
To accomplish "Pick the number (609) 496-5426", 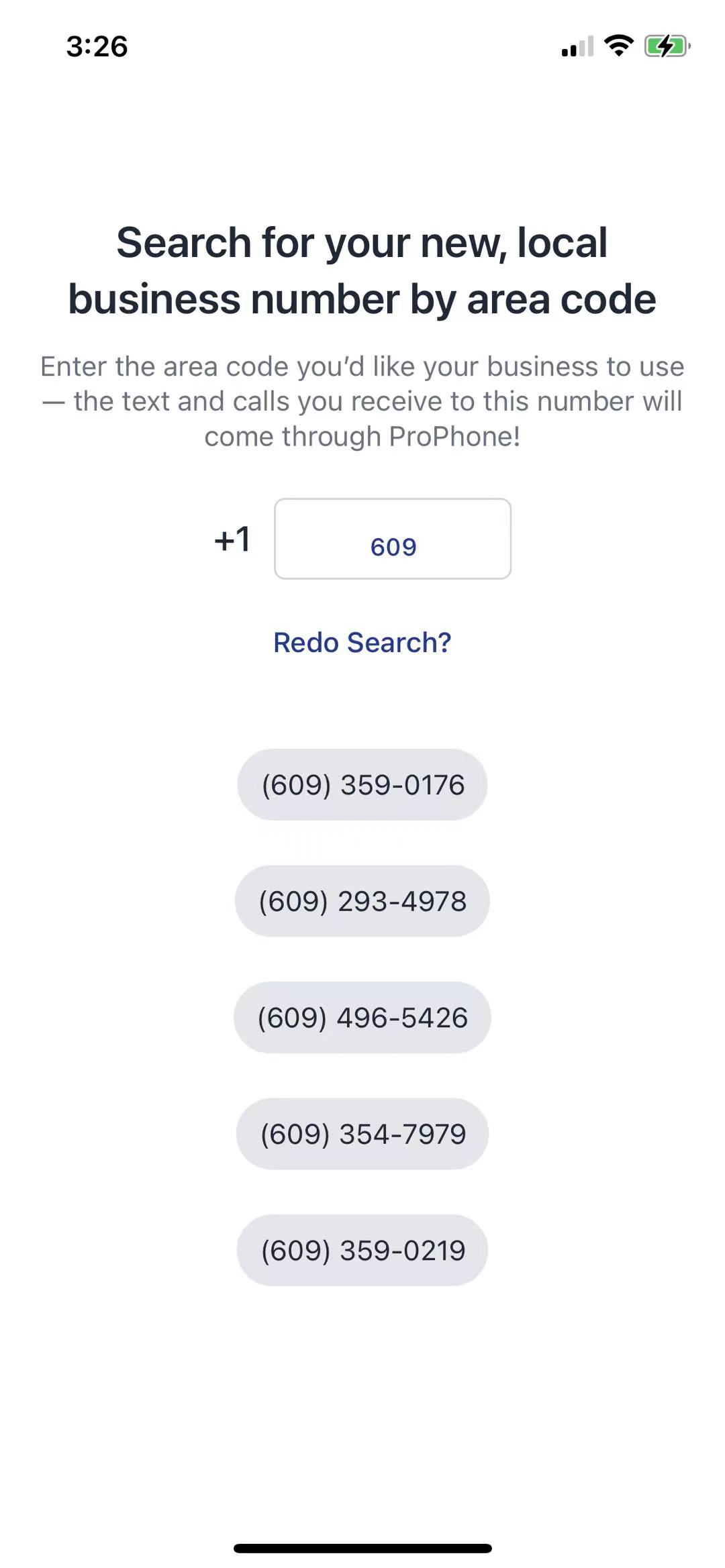I will pos(362,1017).
